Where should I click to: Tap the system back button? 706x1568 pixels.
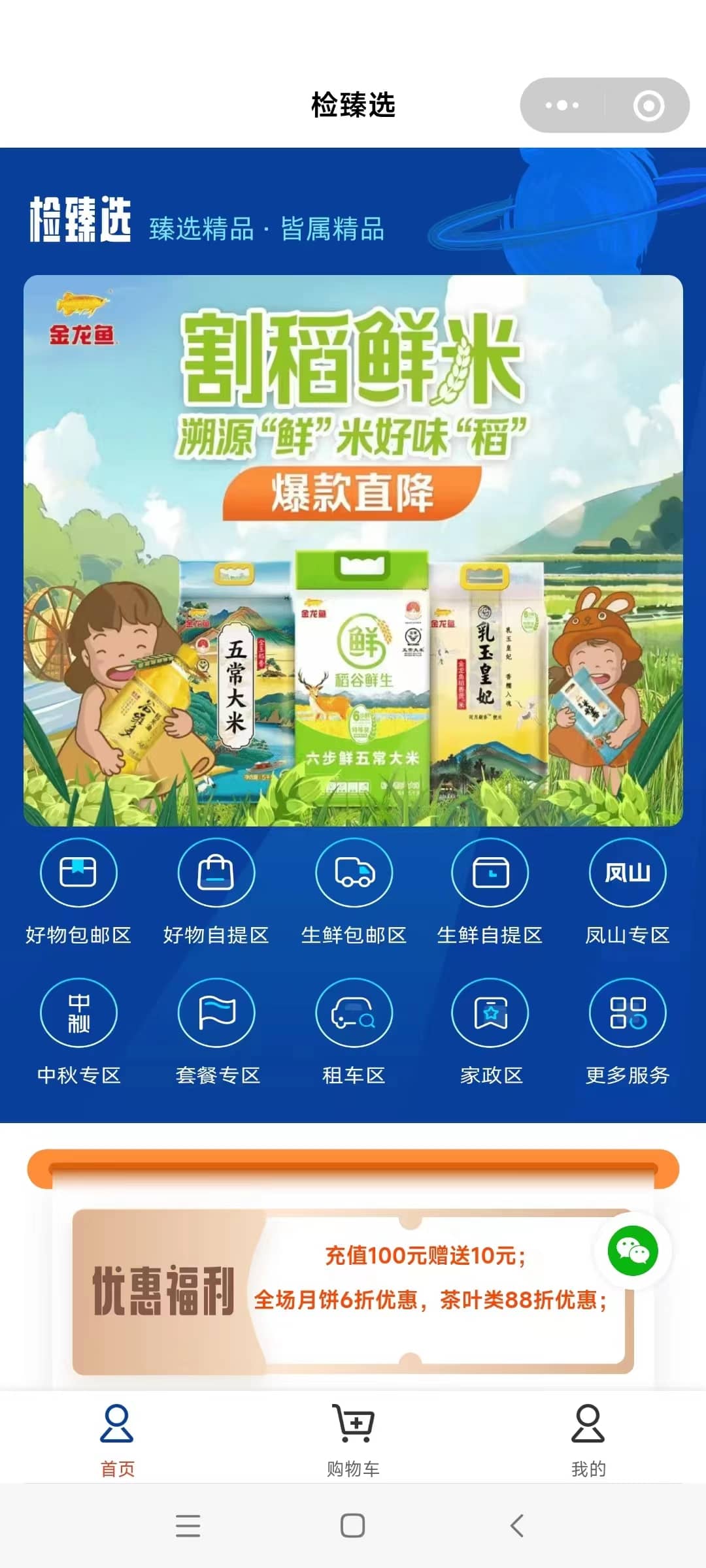[516, 1526]
